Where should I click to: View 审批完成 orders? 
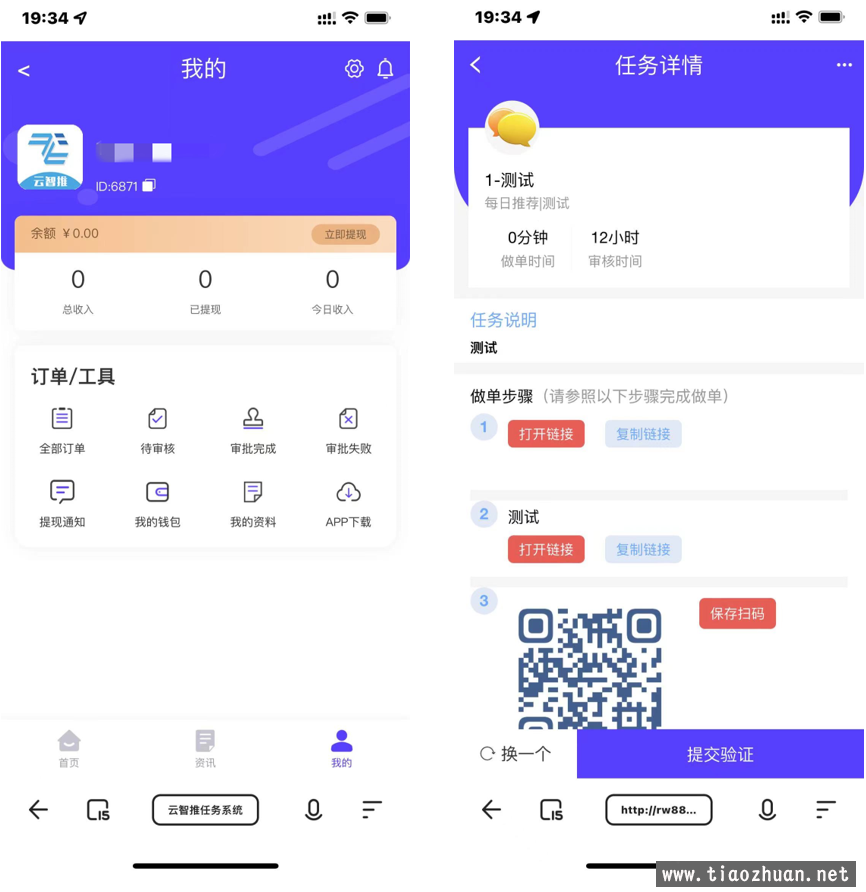[253, 430]
